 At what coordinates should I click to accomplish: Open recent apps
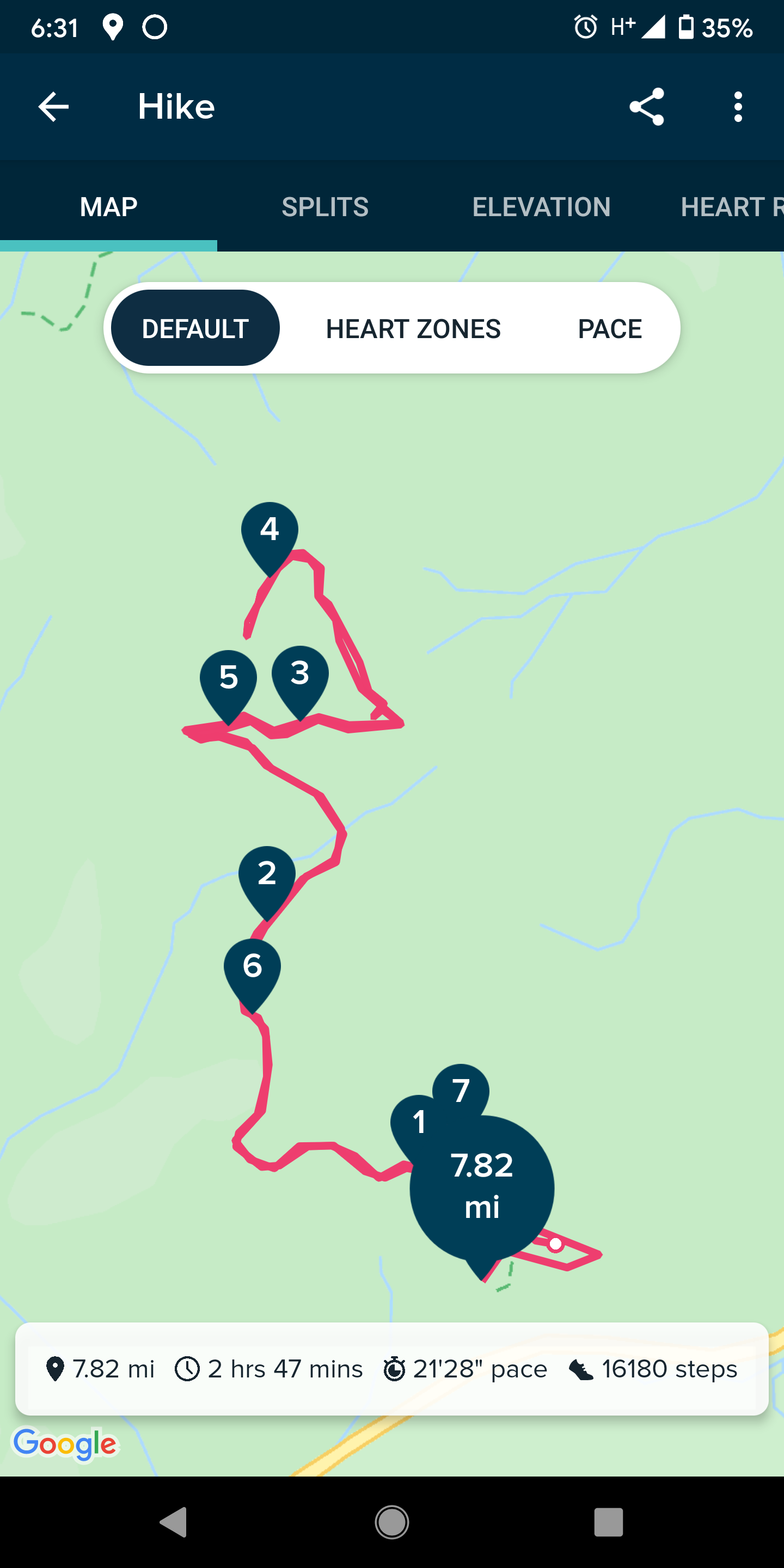[x=608, y=1522]
